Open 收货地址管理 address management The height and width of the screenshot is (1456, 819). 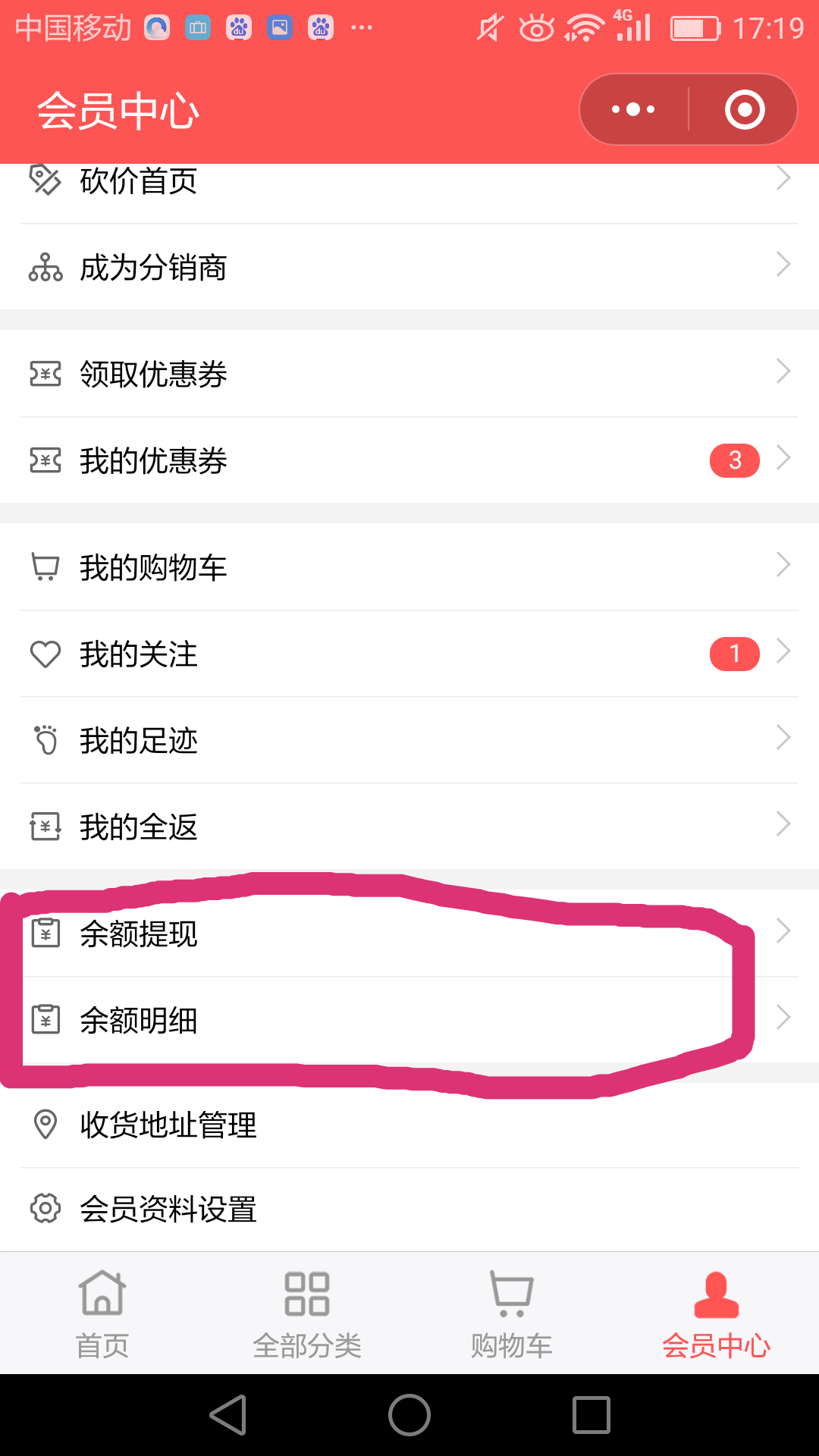(409, 1125)
